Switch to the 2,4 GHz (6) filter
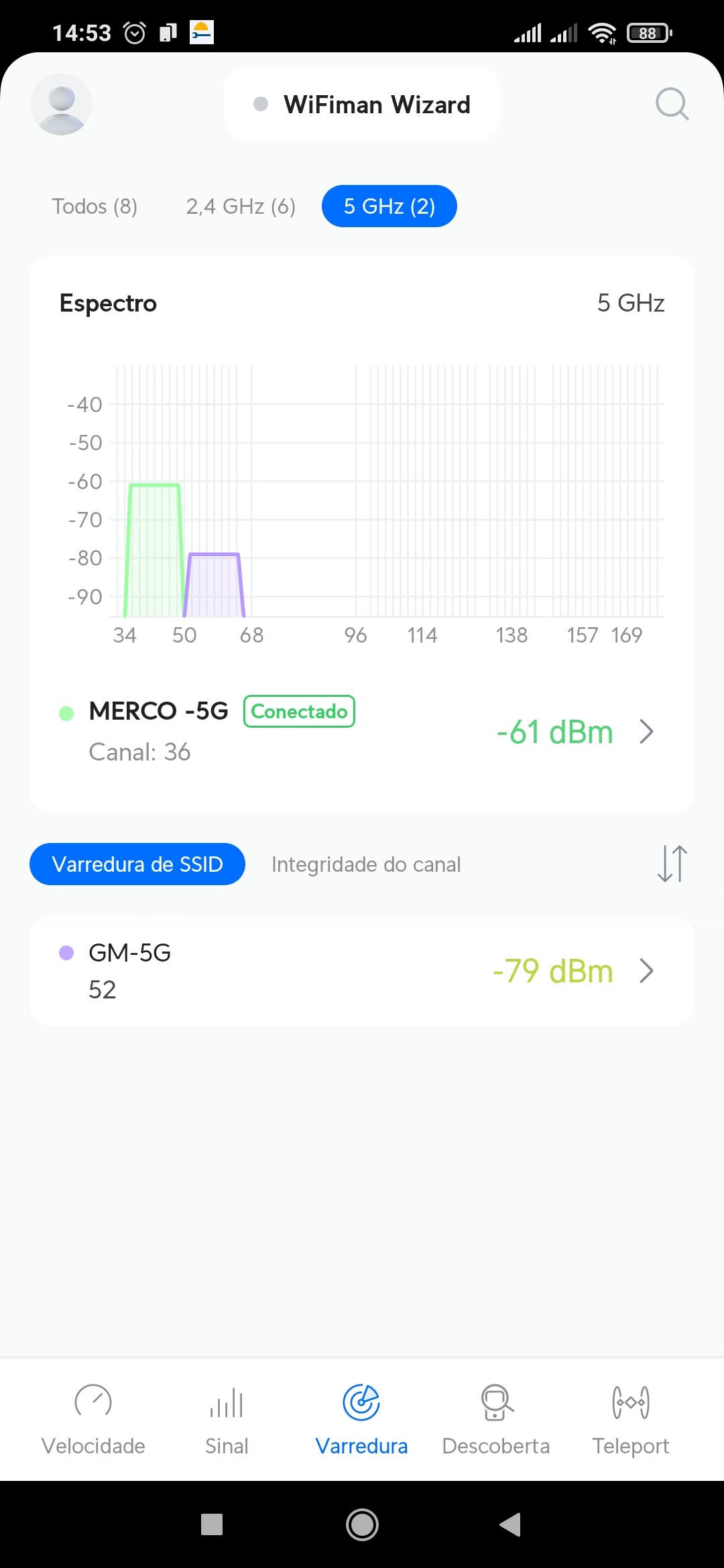 click(x=241, y=206)
